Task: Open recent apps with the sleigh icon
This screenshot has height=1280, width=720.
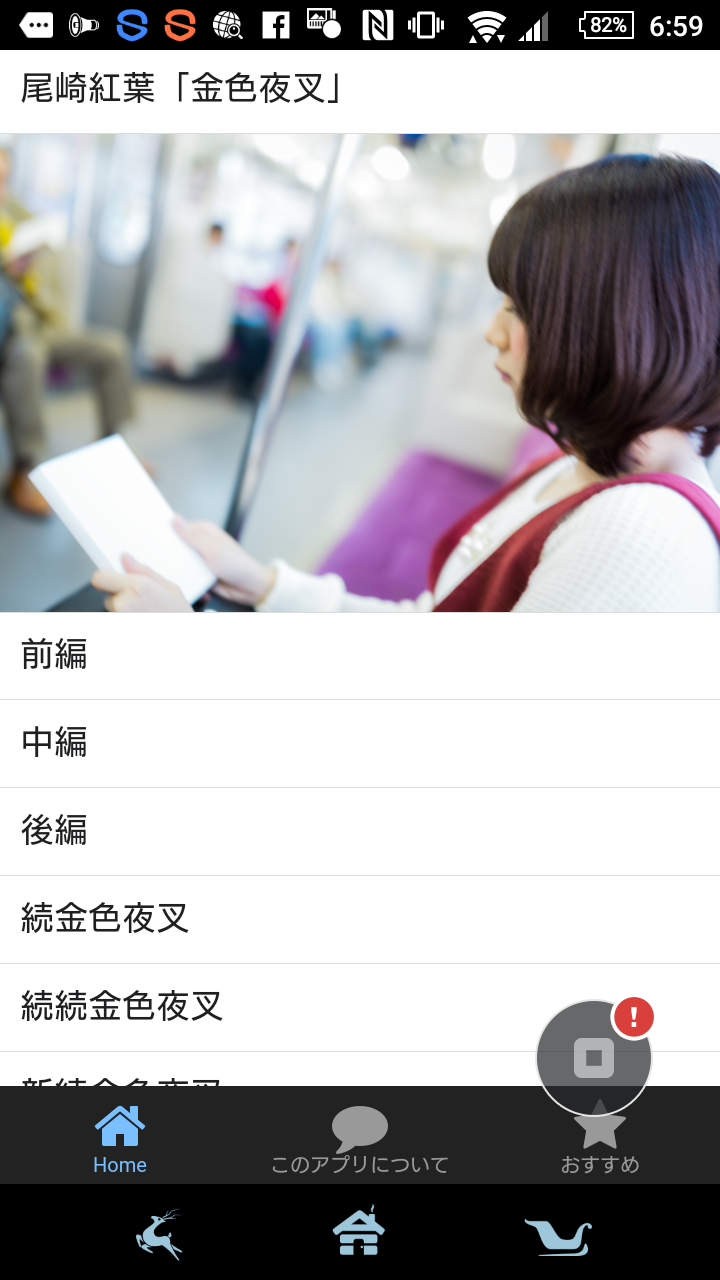Action: click(558, 1236)
